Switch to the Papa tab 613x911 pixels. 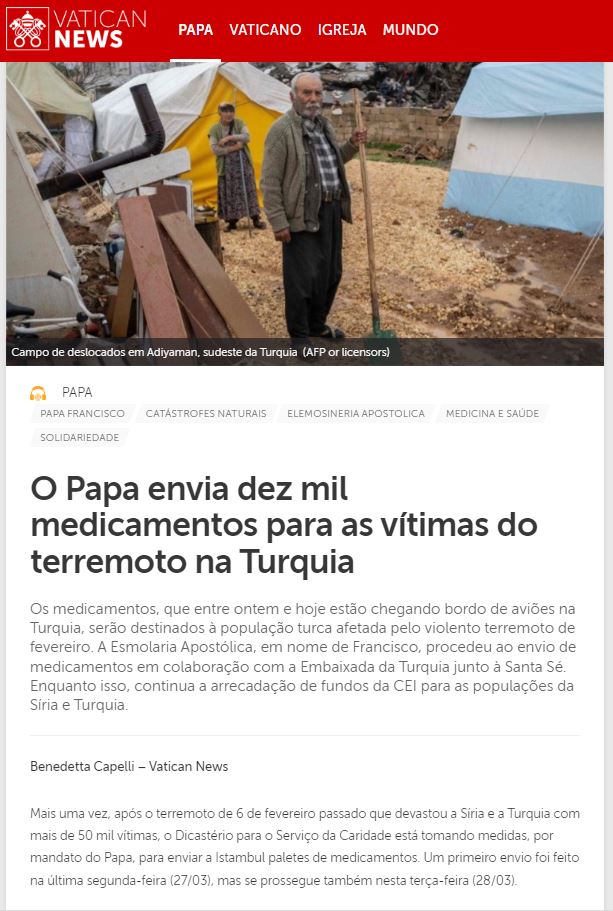tap(195, 30)
